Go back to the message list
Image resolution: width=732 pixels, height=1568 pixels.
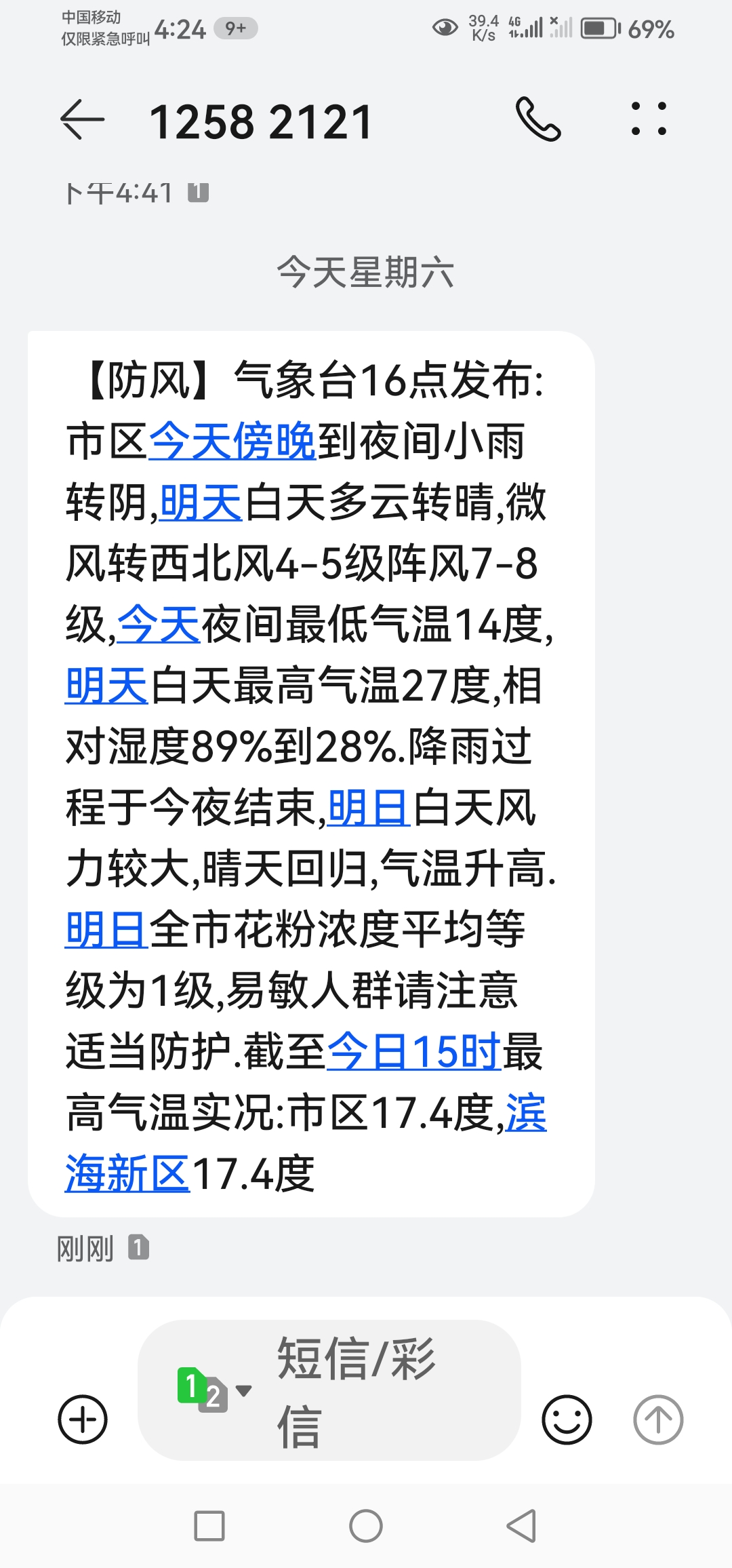coord(83,121)
